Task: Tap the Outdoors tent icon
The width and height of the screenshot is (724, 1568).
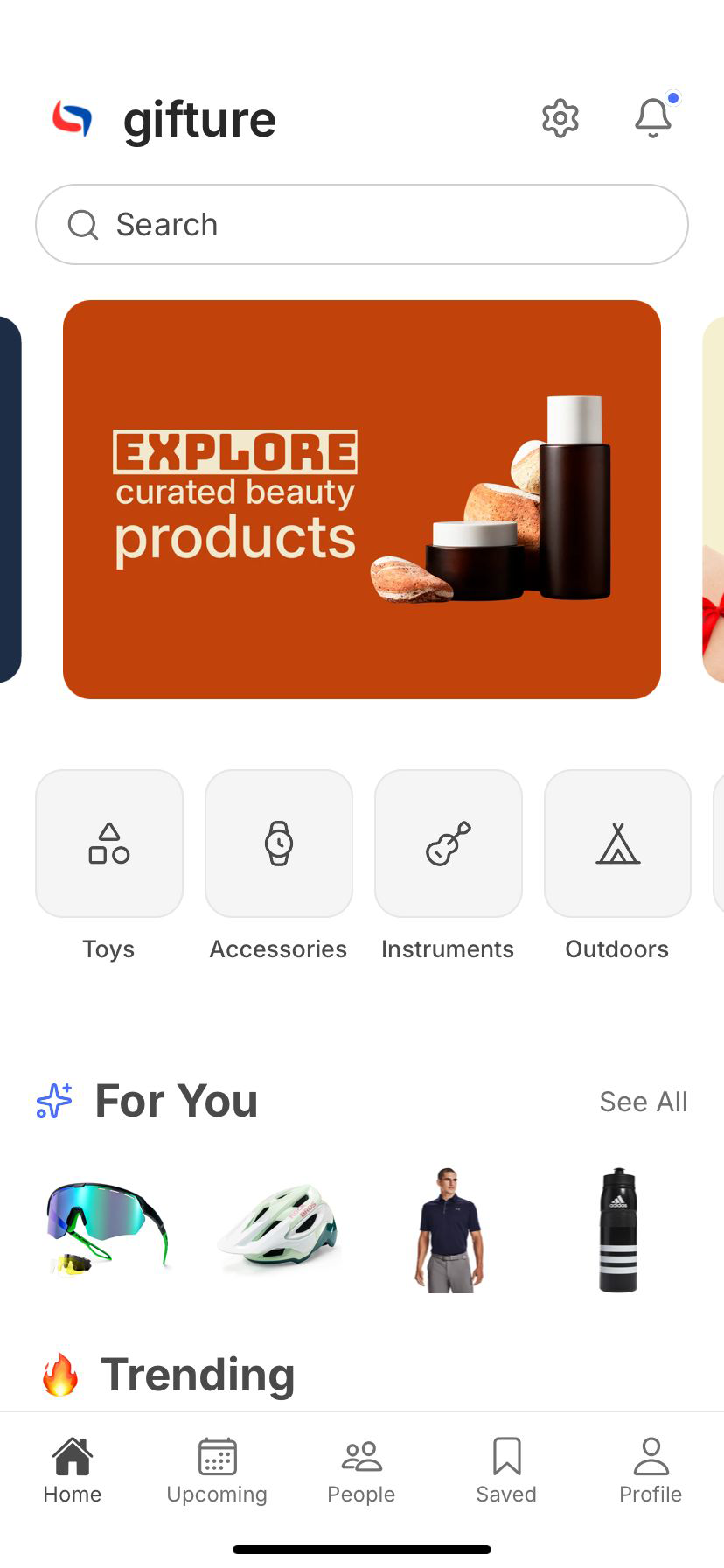Action: 616,843
